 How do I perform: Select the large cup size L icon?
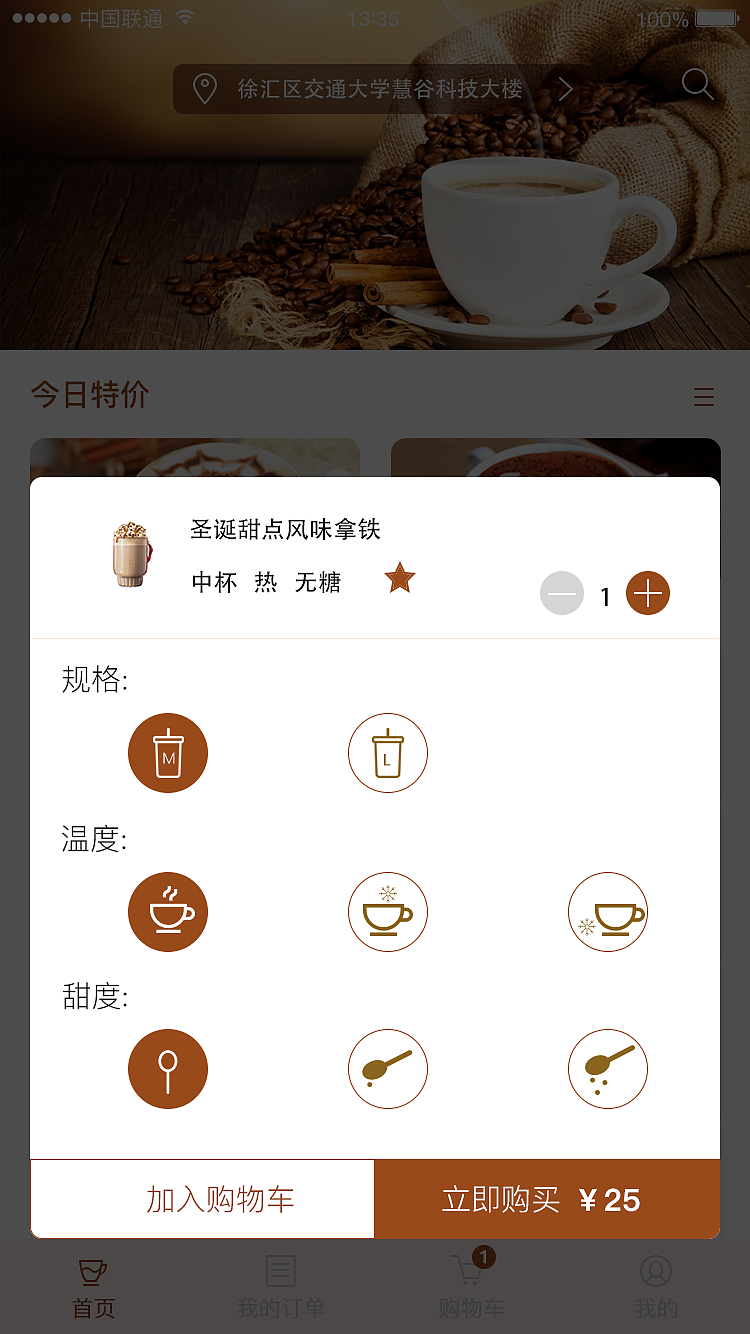[x=387, y=753]
